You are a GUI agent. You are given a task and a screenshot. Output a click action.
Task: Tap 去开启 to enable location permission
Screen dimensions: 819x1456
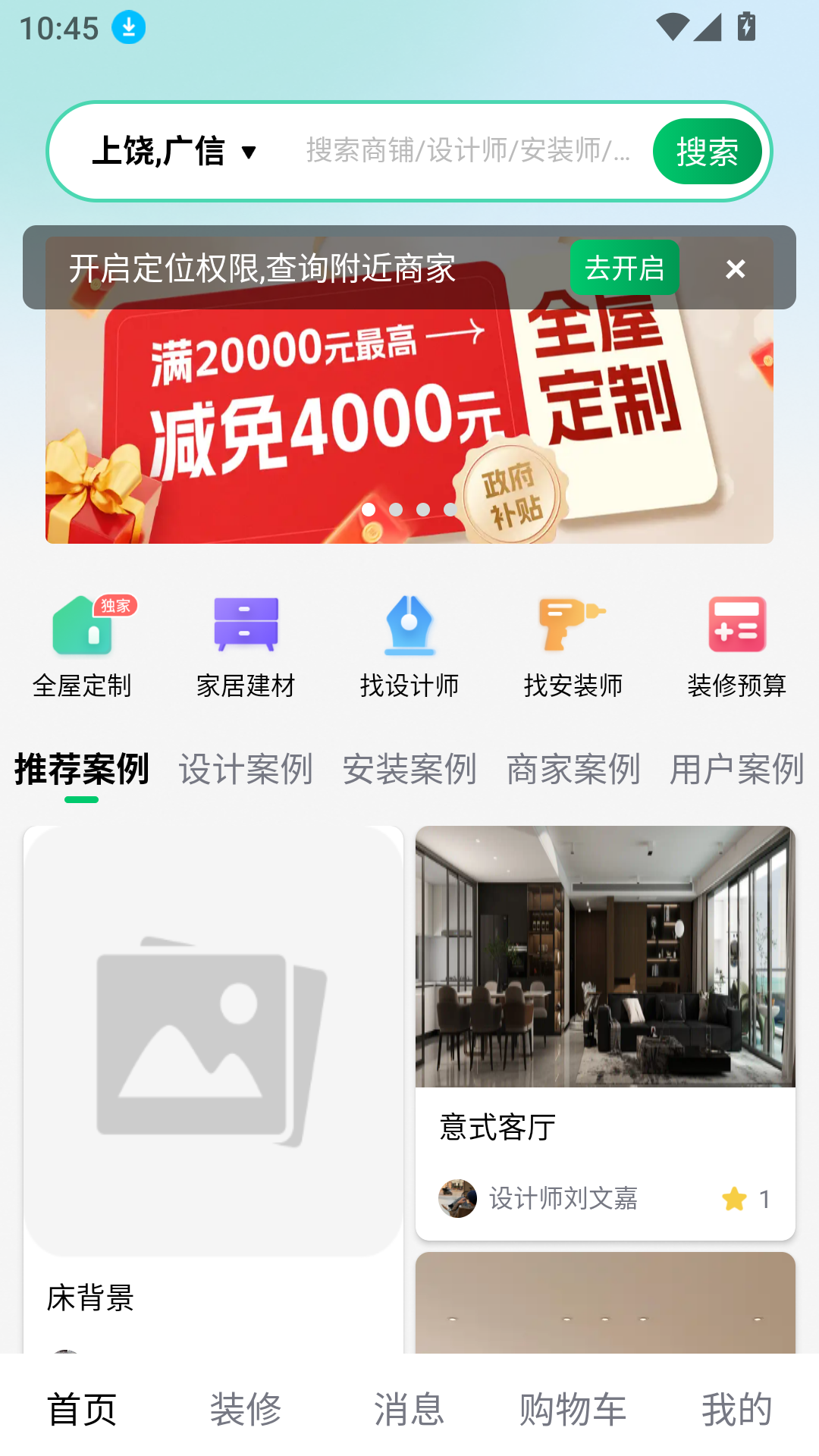pyautogui.click(x=624, y=268)
